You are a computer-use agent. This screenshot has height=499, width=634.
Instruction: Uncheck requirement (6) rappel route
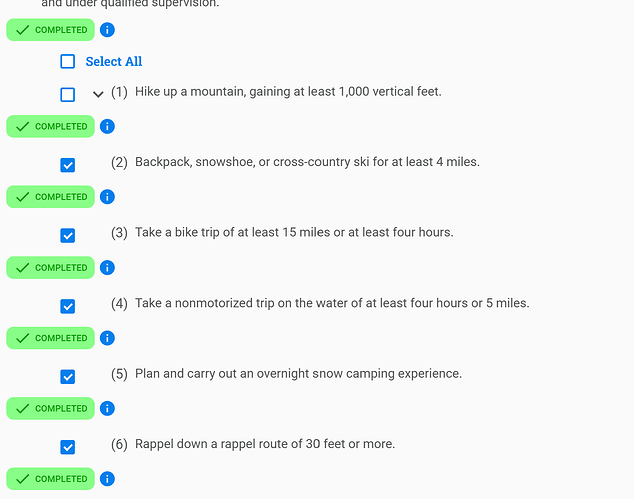point(68,447)
